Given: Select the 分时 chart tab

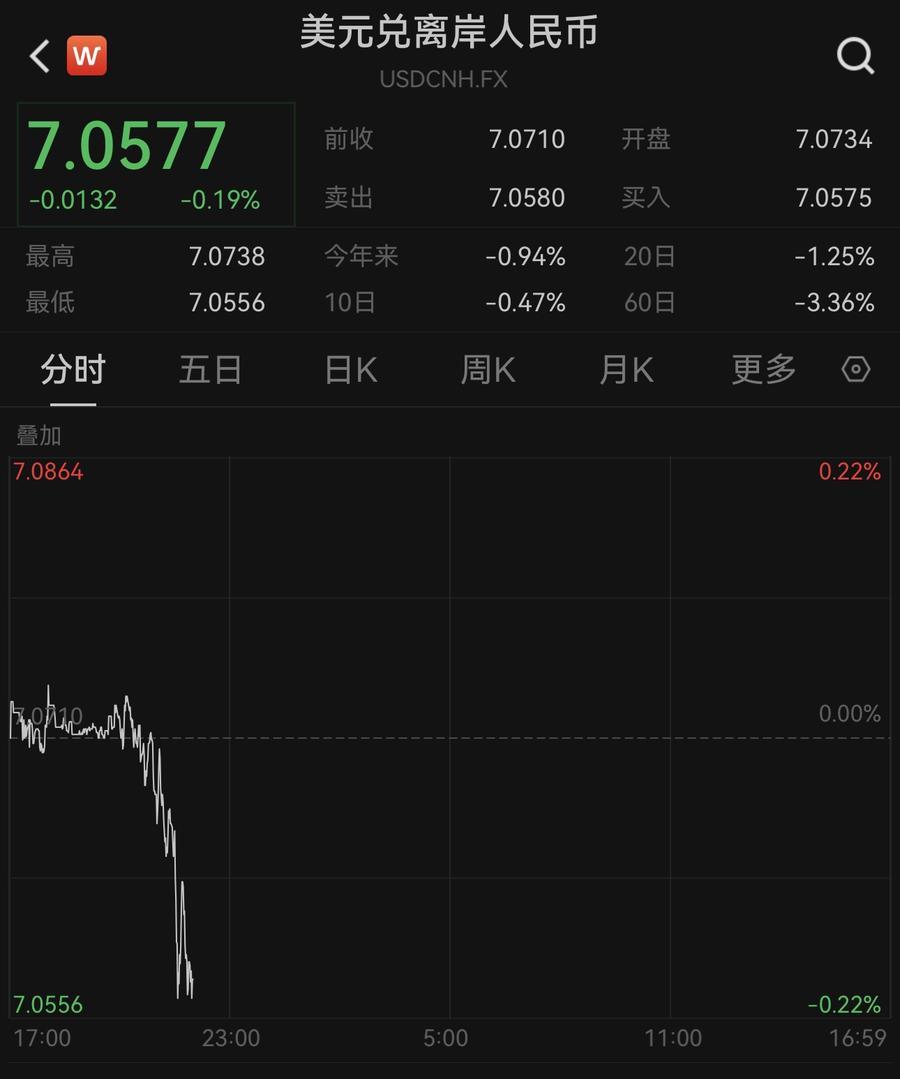Looking at the screenshot, I should click(x=73, y=370).
